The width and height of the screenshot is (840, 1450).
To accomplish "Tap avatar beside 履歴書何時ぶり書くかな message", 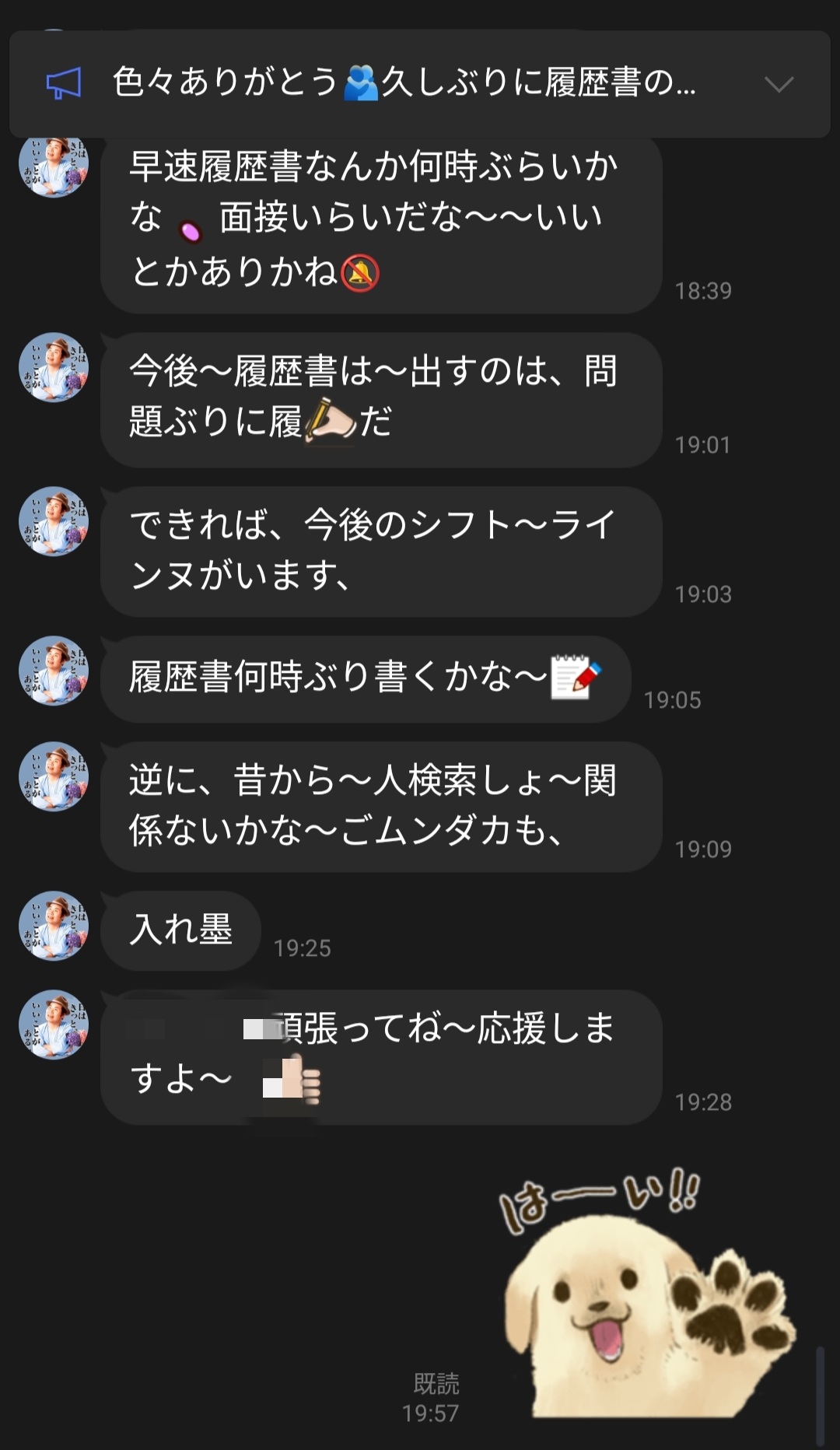I will [x=54, y=671].
